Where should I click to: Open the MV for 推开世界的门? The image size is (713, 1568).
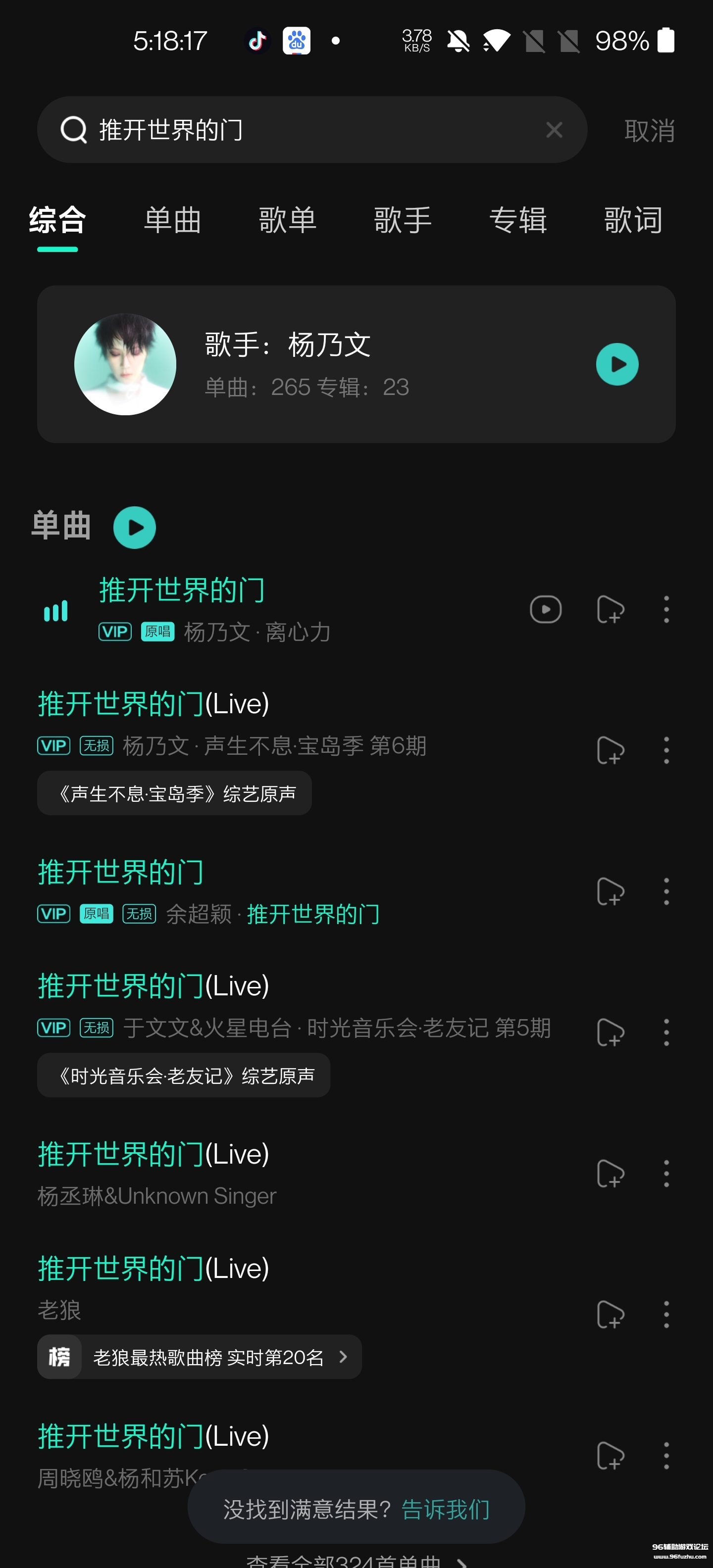[x=545, y=609]
